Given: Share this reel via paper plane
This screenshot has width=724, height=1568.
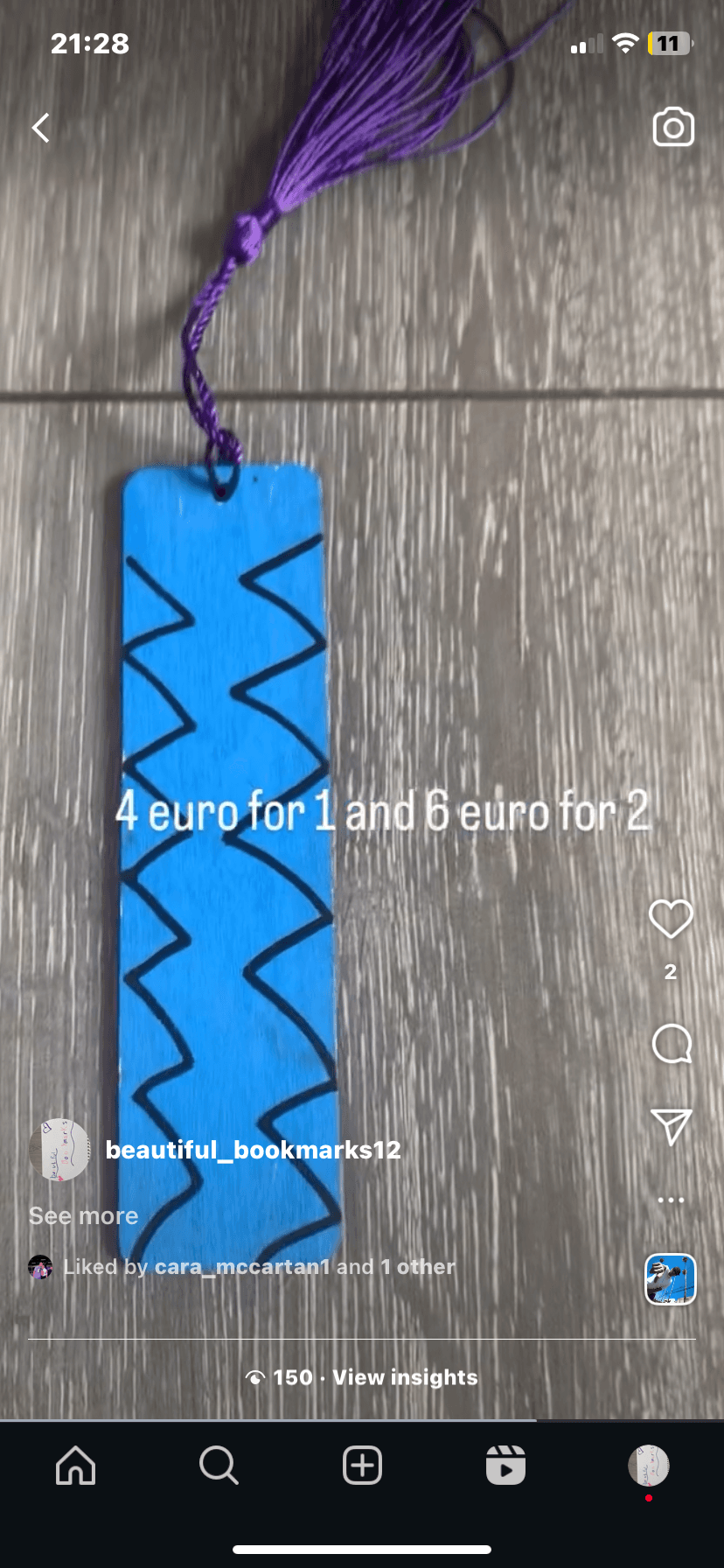Looking at the screenshot, I should pos(671,1127).
